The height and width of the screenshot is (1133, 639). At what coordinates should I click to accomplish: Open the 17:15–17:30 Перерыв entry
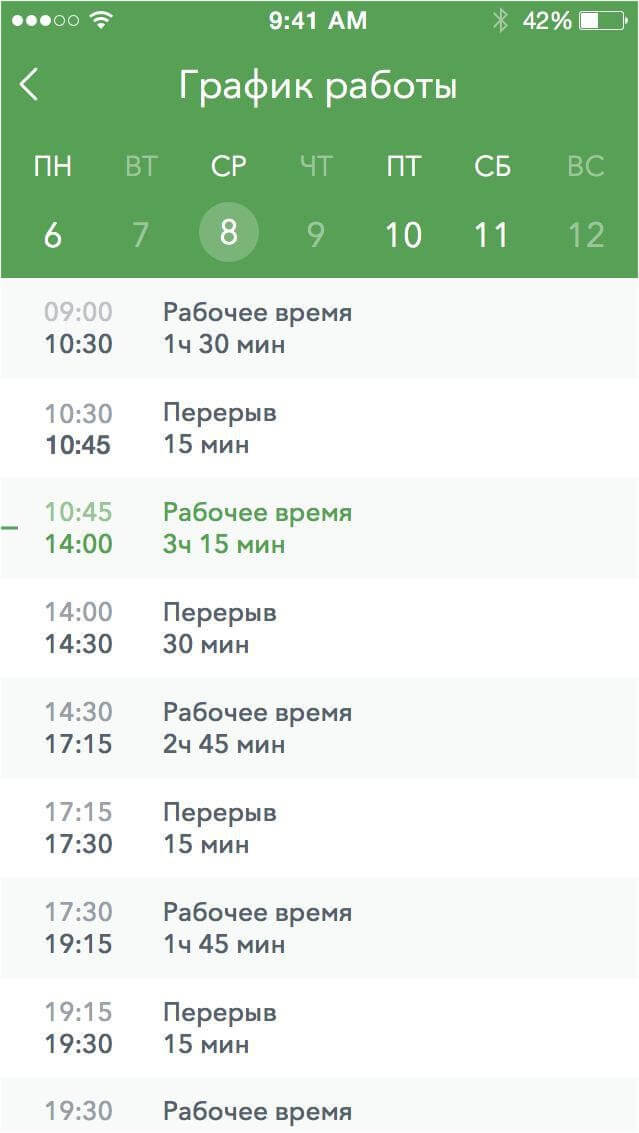click(x=320, y=828)
